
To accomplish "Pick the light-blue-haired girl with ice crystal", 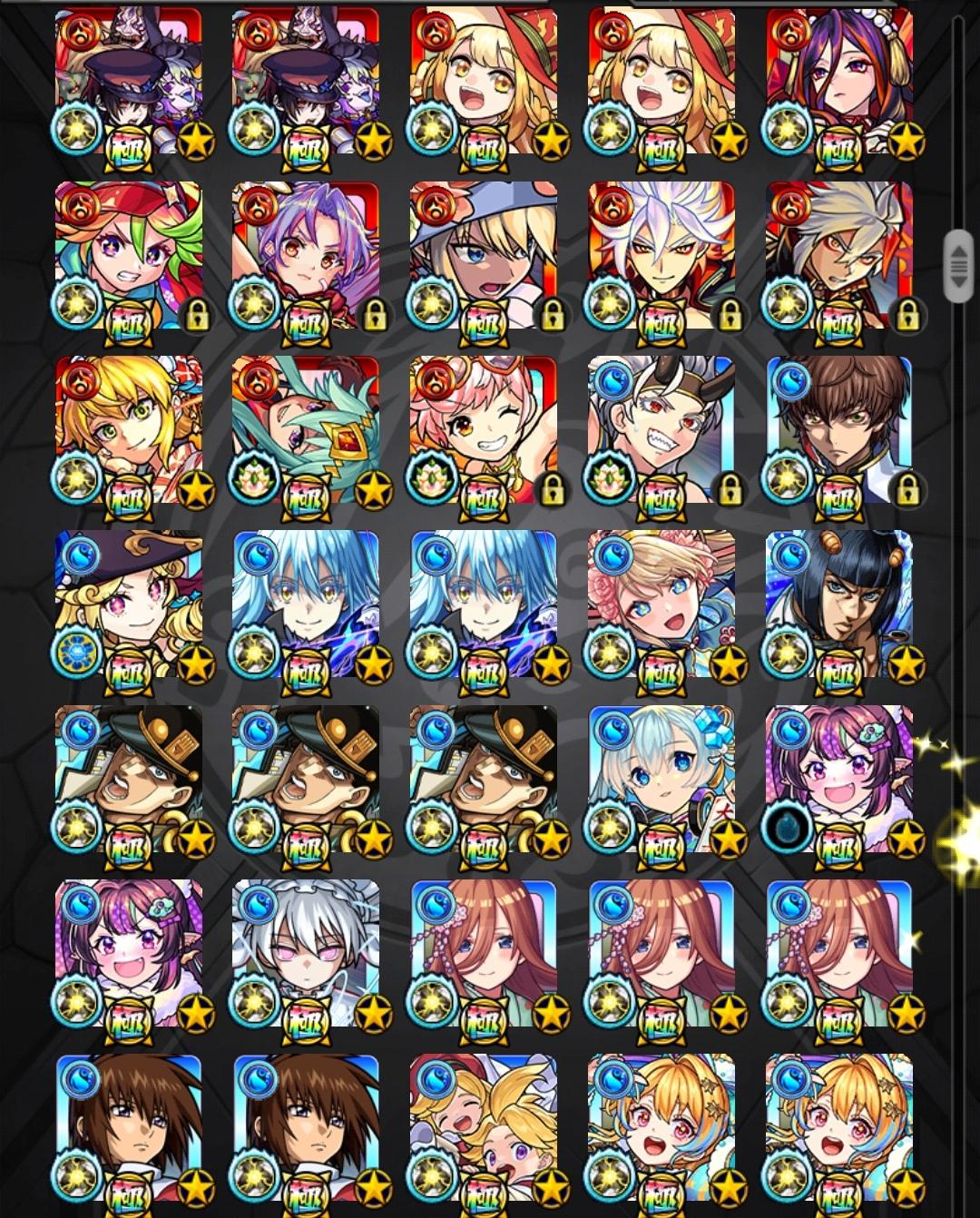I will [x=661, y=778].
